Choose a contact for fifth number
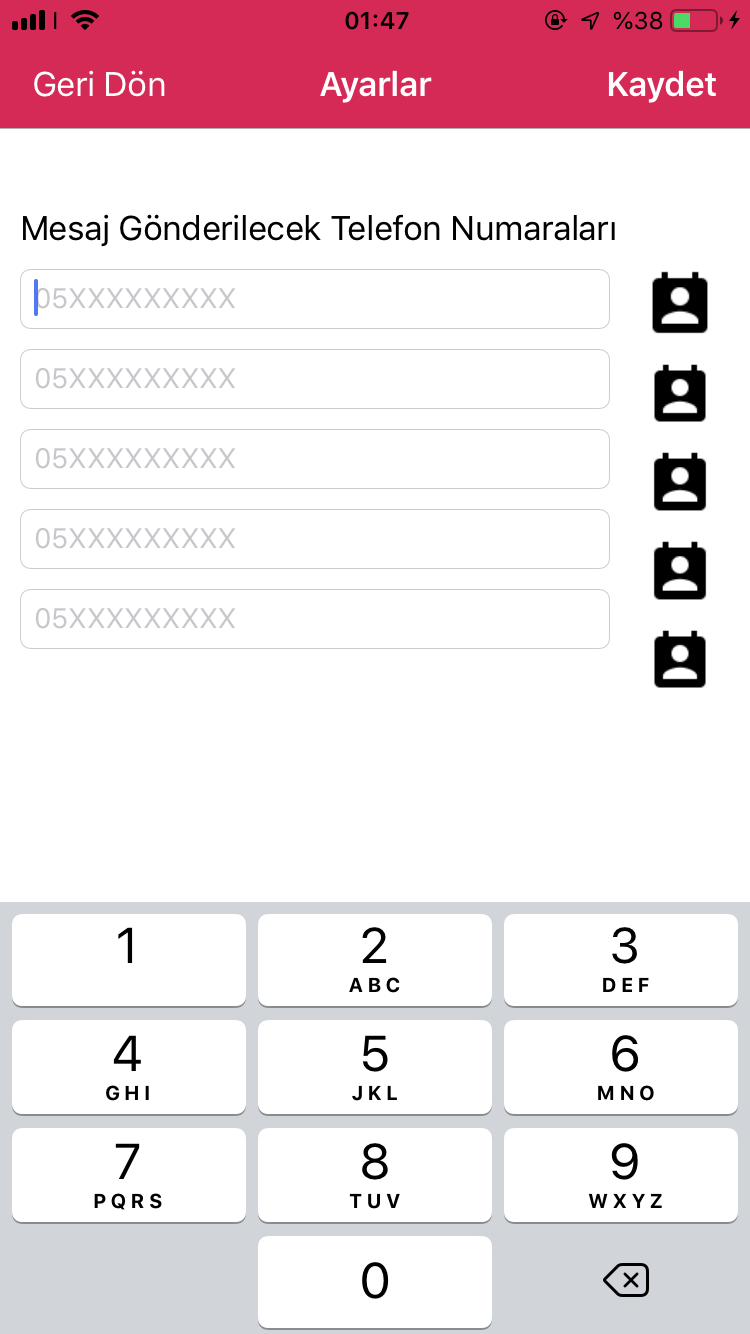 click(x=680, y=660)
